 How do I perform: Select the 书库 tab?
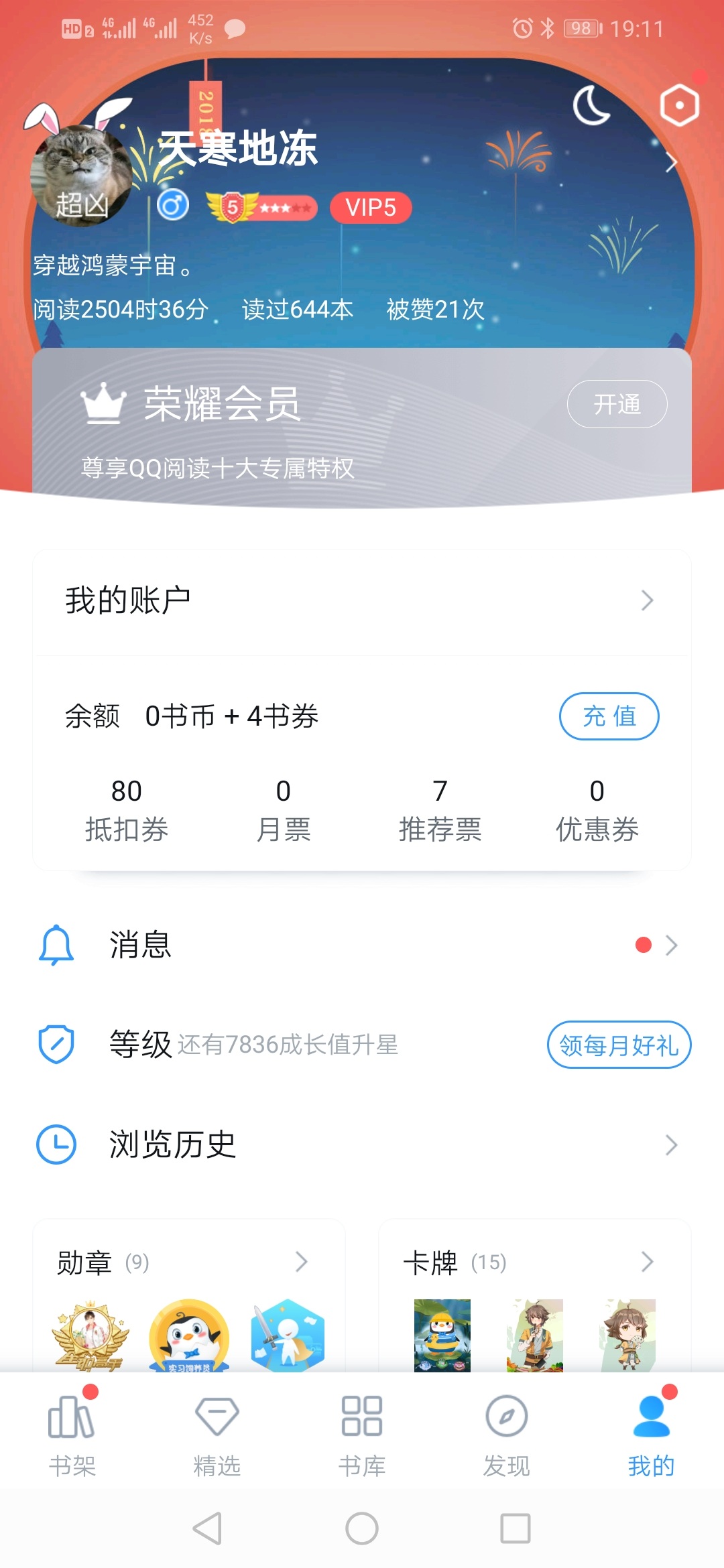[x=362, y=1434]
